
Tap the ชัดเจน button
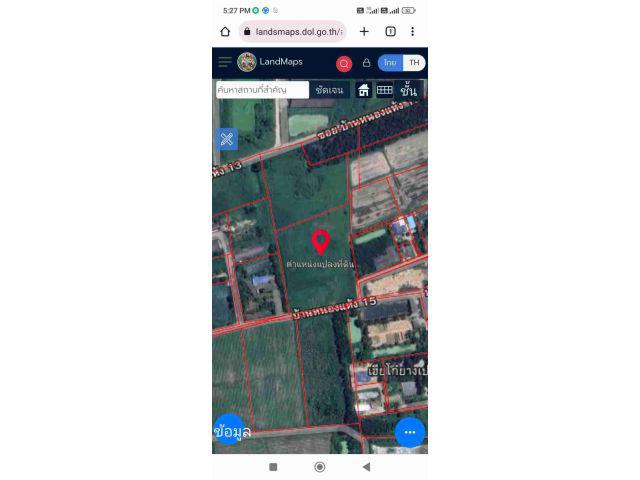coord(330,90)
